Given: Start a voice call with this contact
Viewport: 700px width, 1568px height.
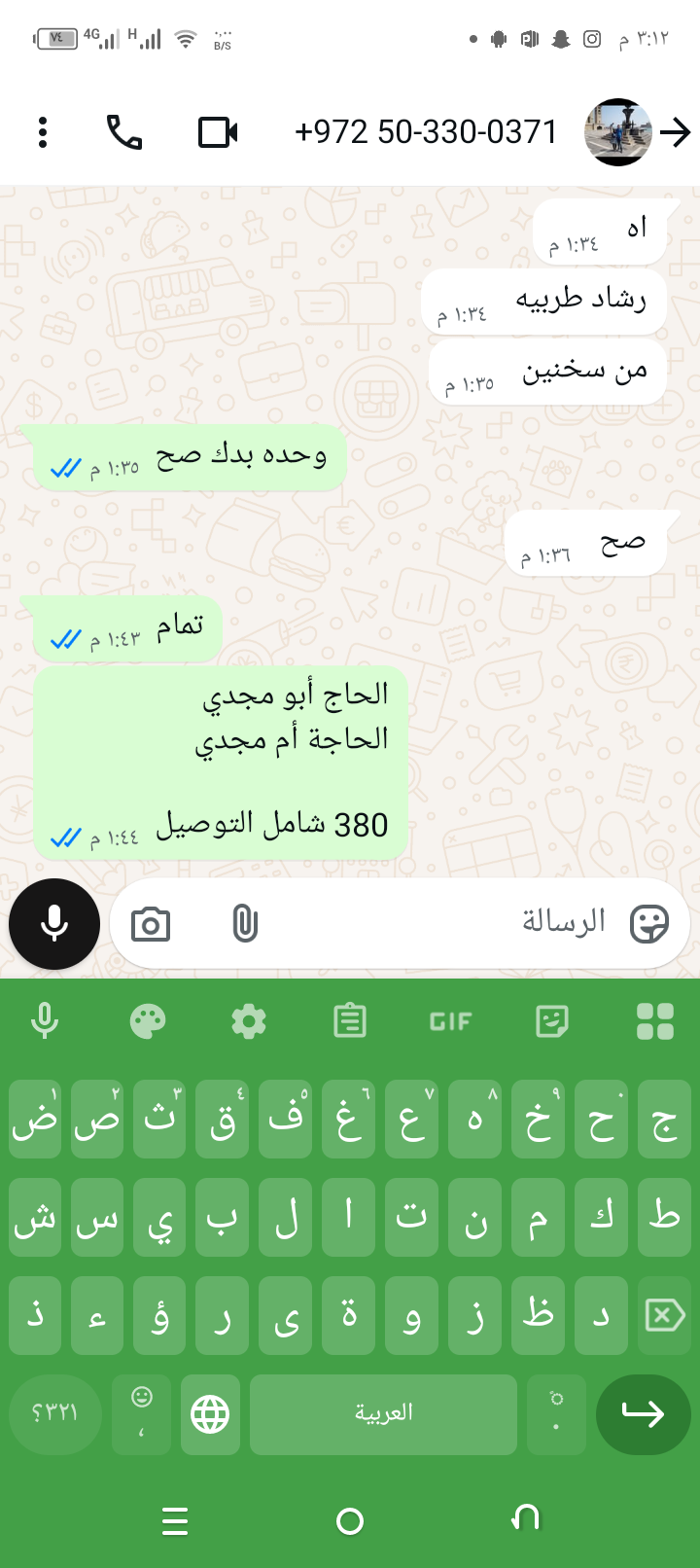Looking at the screenshot, I should point(124,132).
